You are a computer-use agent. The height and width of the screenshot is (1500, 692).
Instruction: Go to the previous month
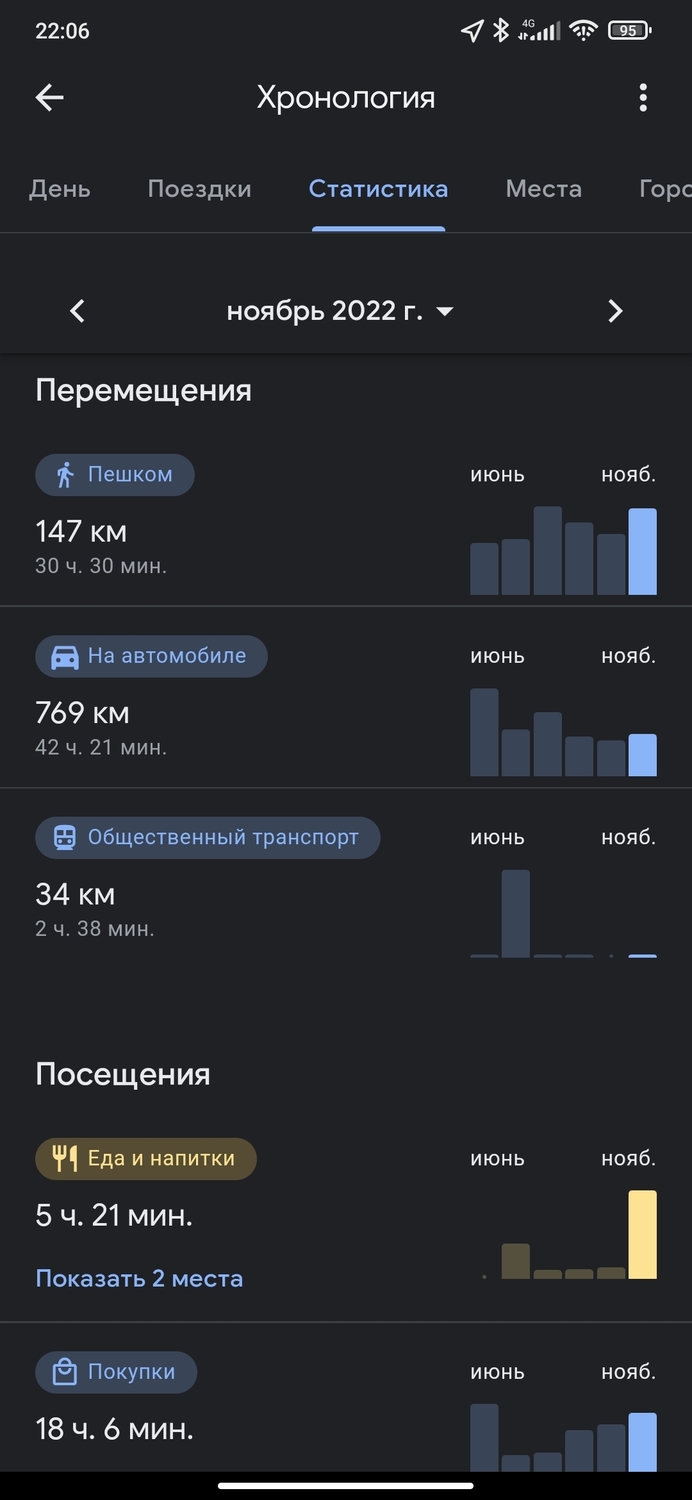coord(77,311)
